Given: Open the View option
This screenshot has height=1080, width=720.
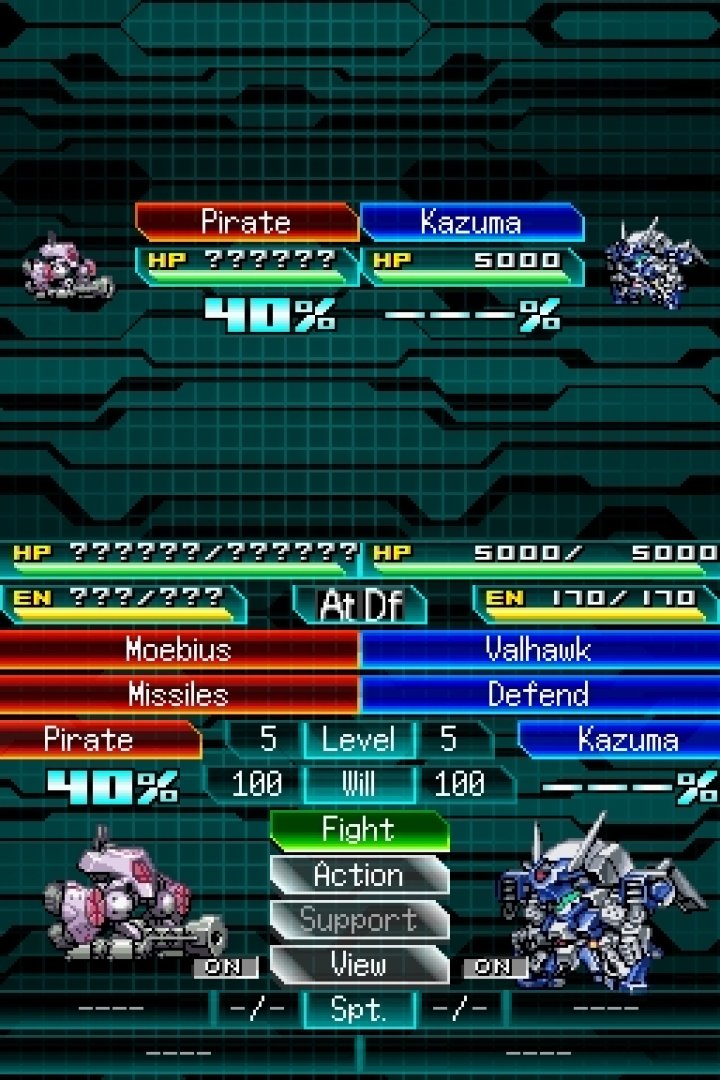Looking at the screenshot, I should click(x=359, y=965).
